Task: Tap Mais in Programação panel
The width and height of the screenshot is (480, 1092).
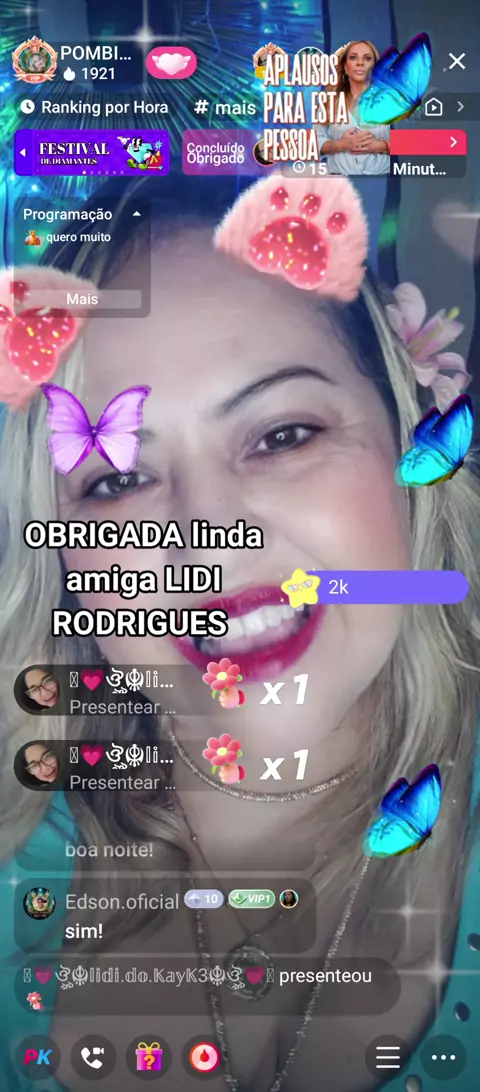Action: [x=82, y=299]
